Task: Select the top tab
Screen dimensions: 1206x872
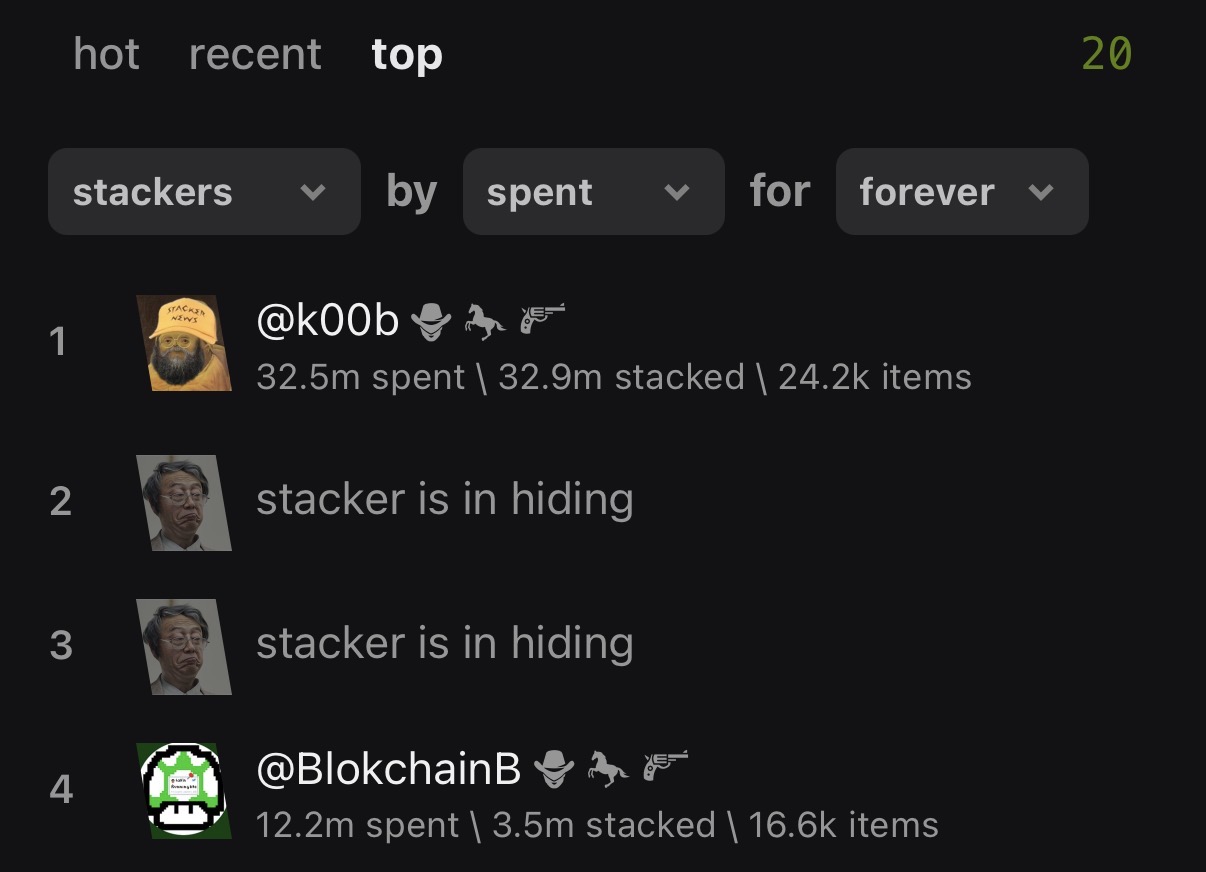Action: [x=406, y=54]
